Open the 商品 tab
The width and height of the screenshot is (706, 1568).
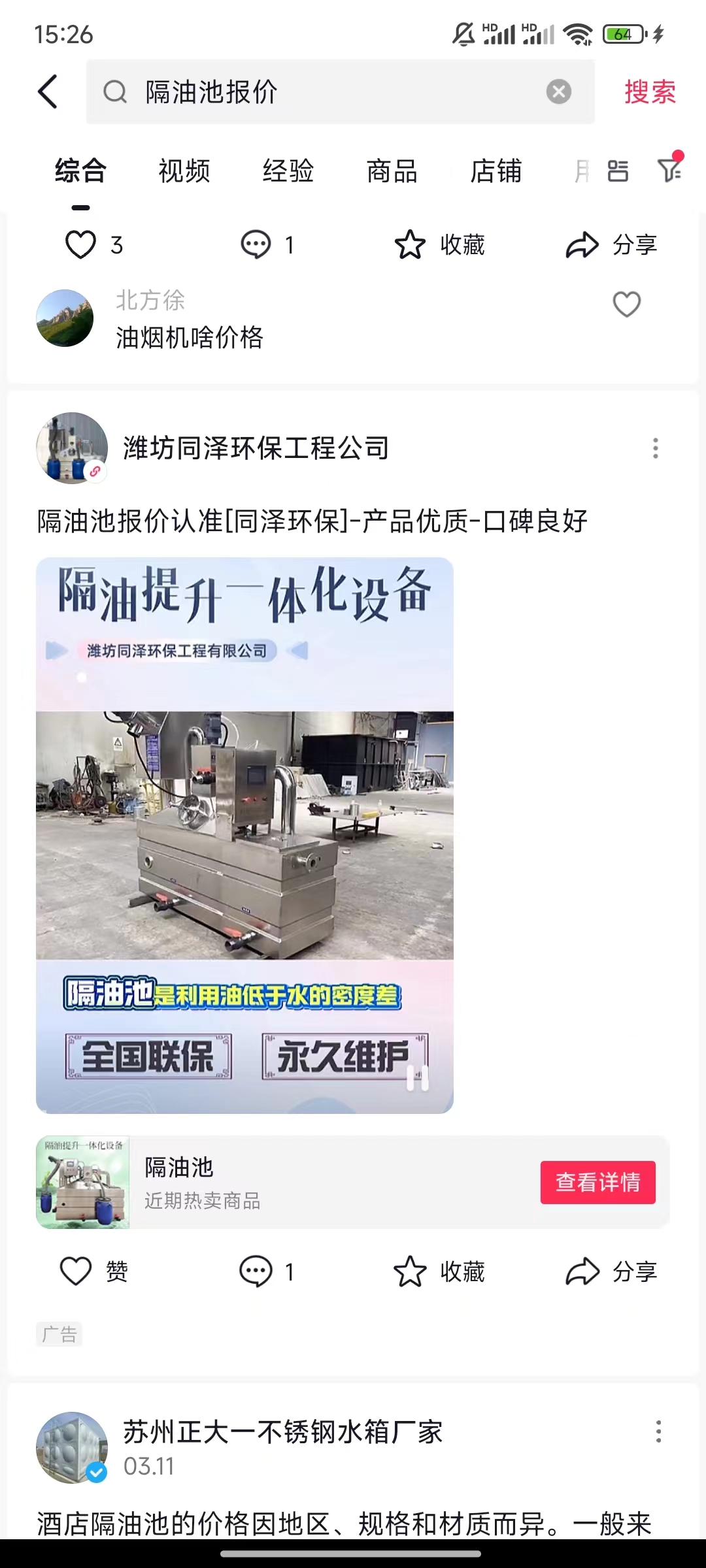click(392, 172)
